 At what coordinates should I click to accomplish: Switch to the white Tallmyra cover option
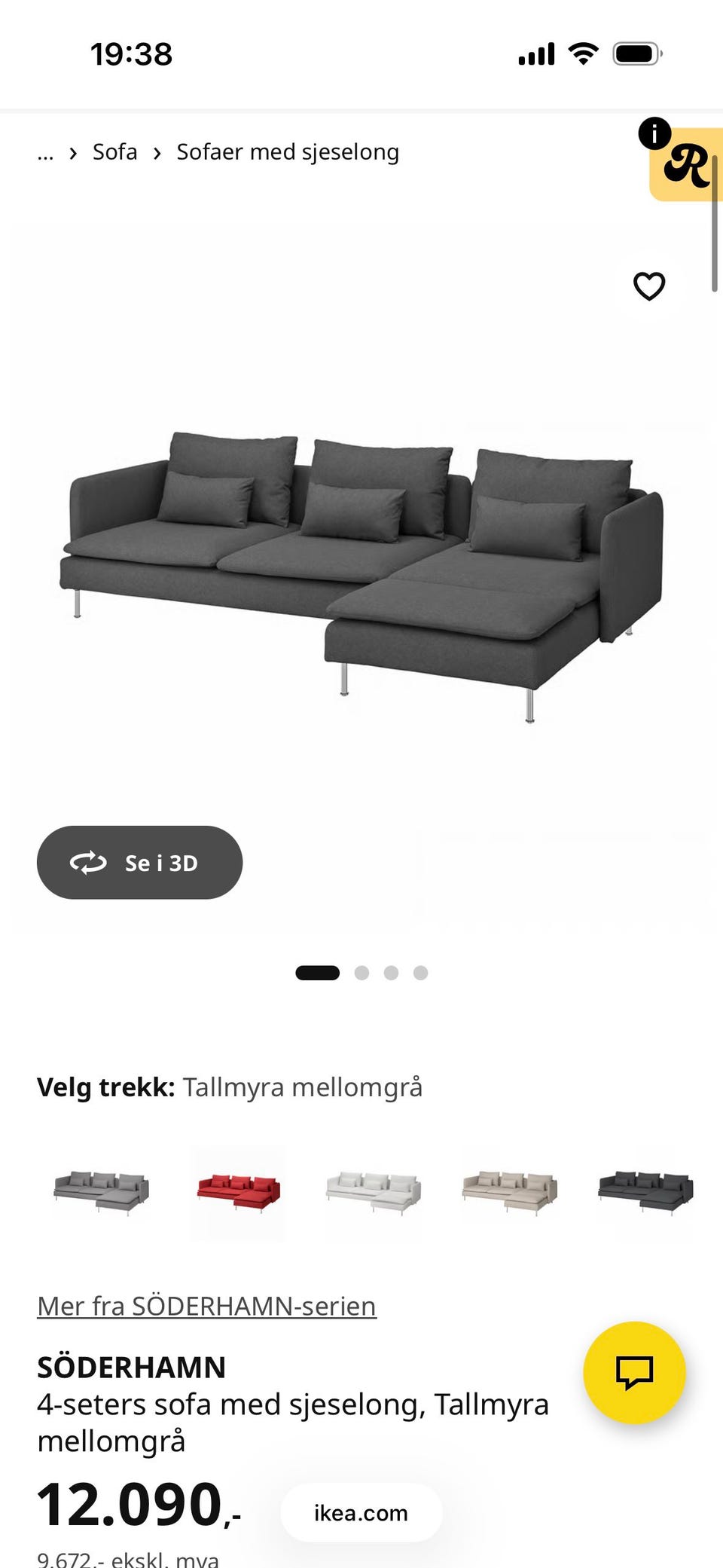point(373,1194)
